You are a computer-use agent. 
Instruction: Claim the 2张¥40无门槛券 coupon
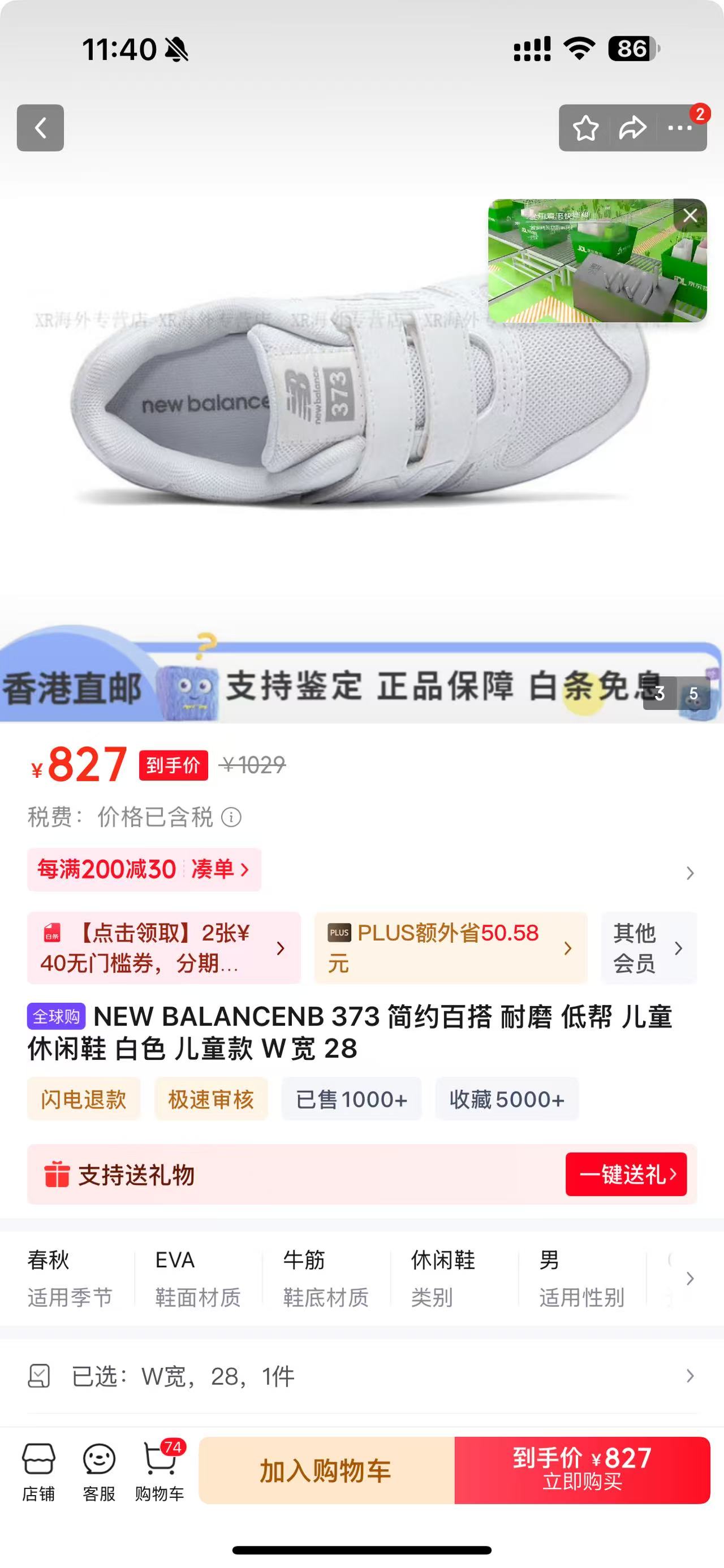click(164, 948)
